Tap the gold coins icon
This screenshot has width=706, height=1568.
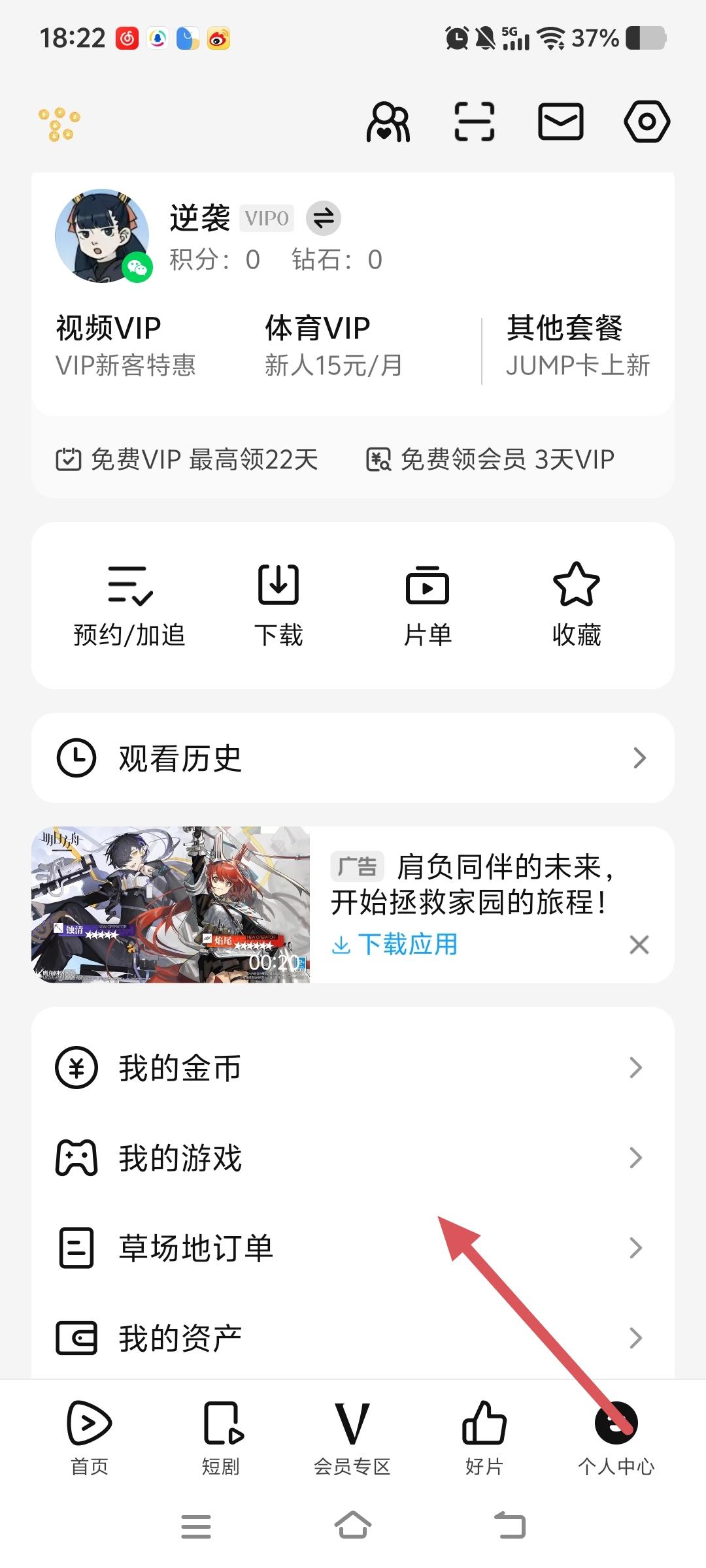(59, 123)
